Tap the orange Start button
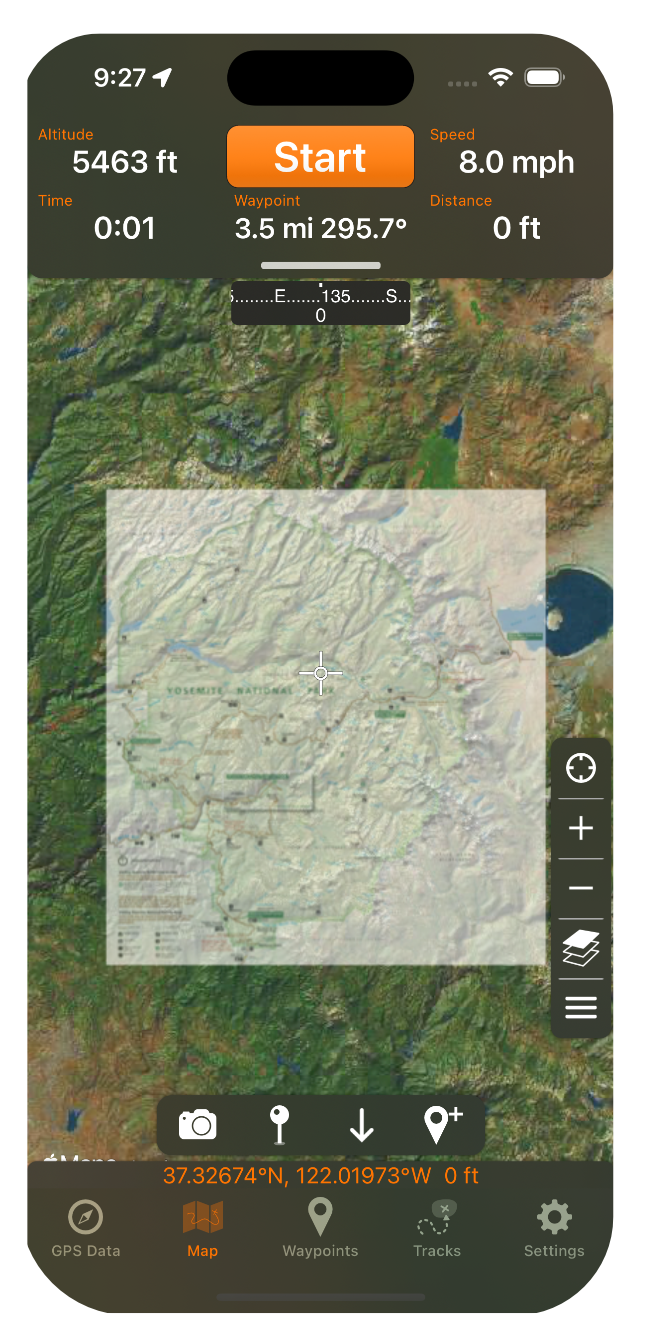Screen dimensions: 656x1326 [x=320, y=157]
